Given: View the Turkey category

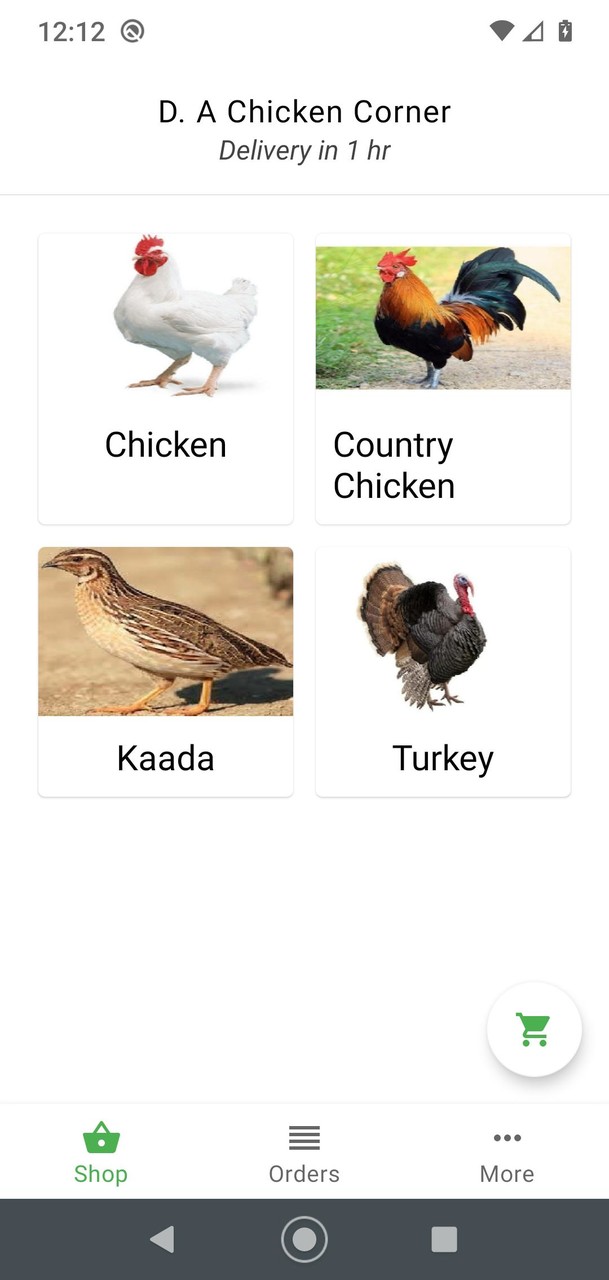Looking at the screenshot, I should [443, 671].
